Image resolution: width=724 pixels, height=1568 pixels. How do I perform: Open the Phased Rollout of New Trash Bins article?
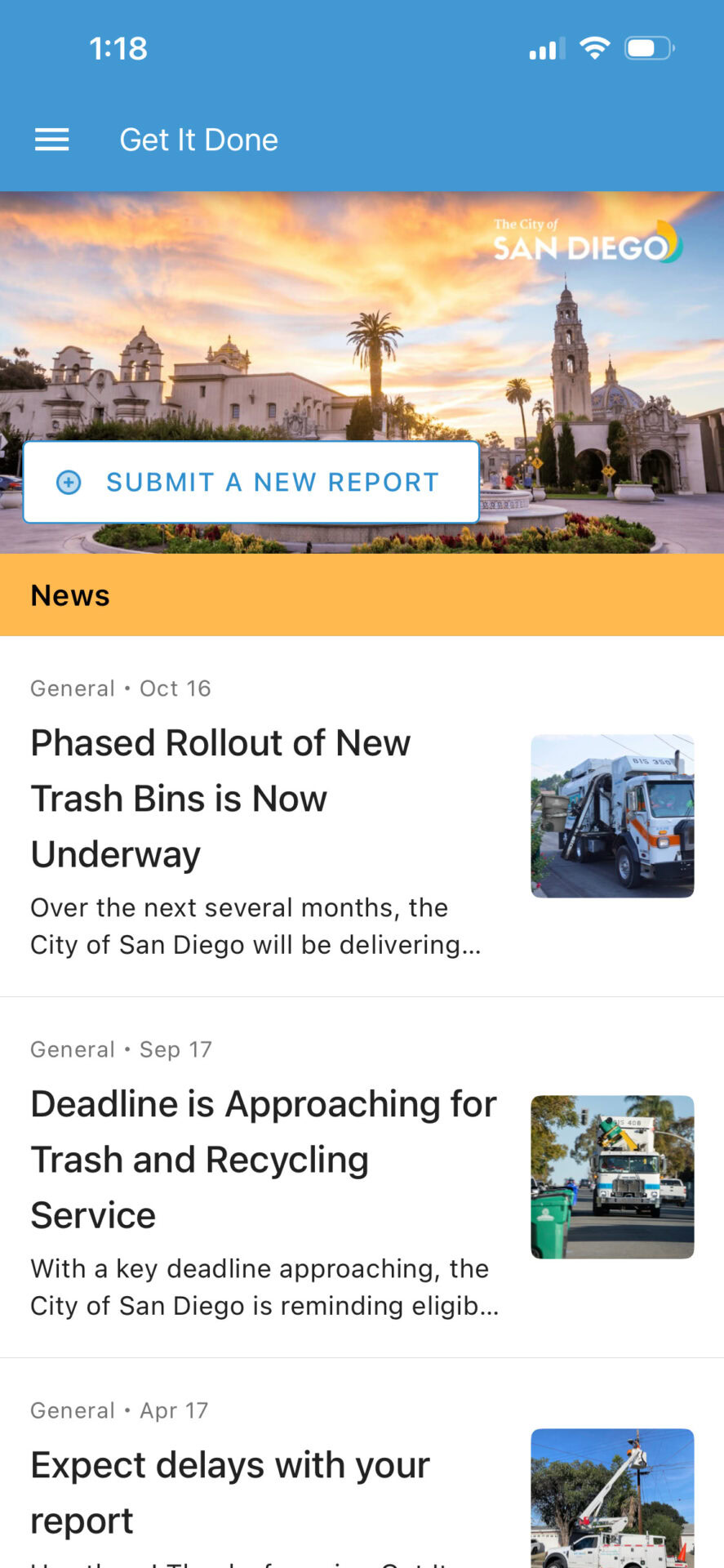[x=220, y=798]
